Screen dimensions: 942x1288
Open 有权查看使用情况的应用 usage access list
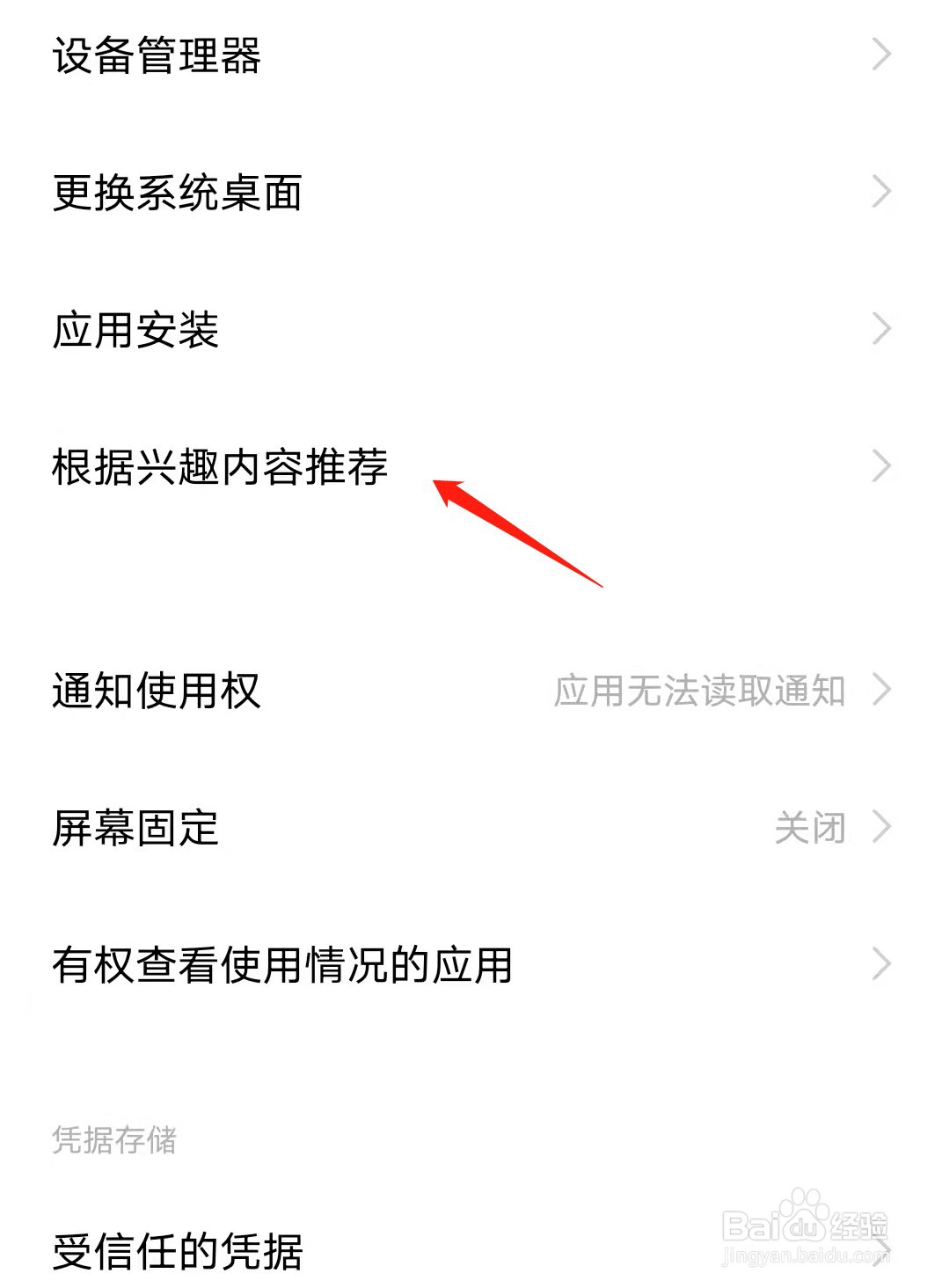(x=281, y=963)
